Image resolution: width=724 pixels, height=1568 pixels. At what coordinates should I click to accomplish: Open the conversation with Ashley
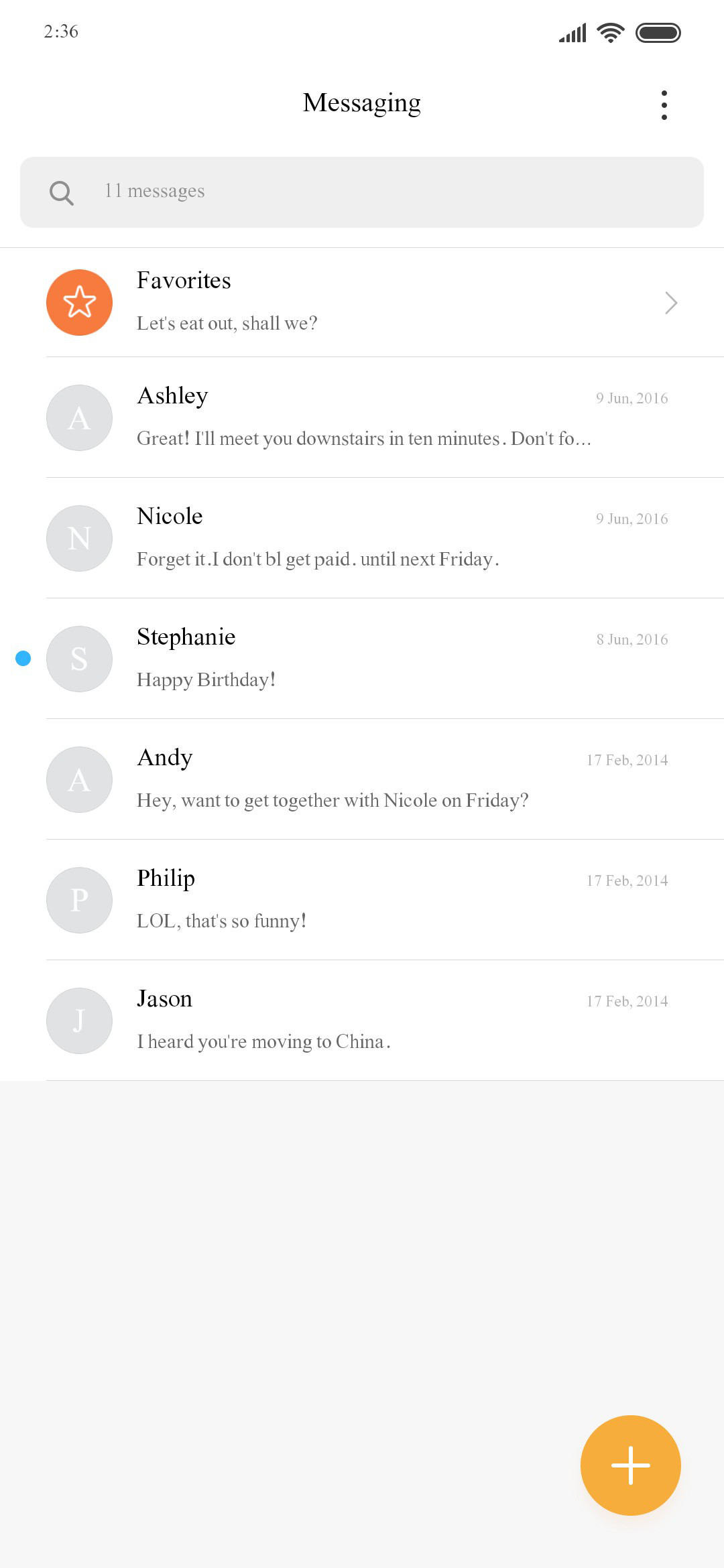coord(362,417)
